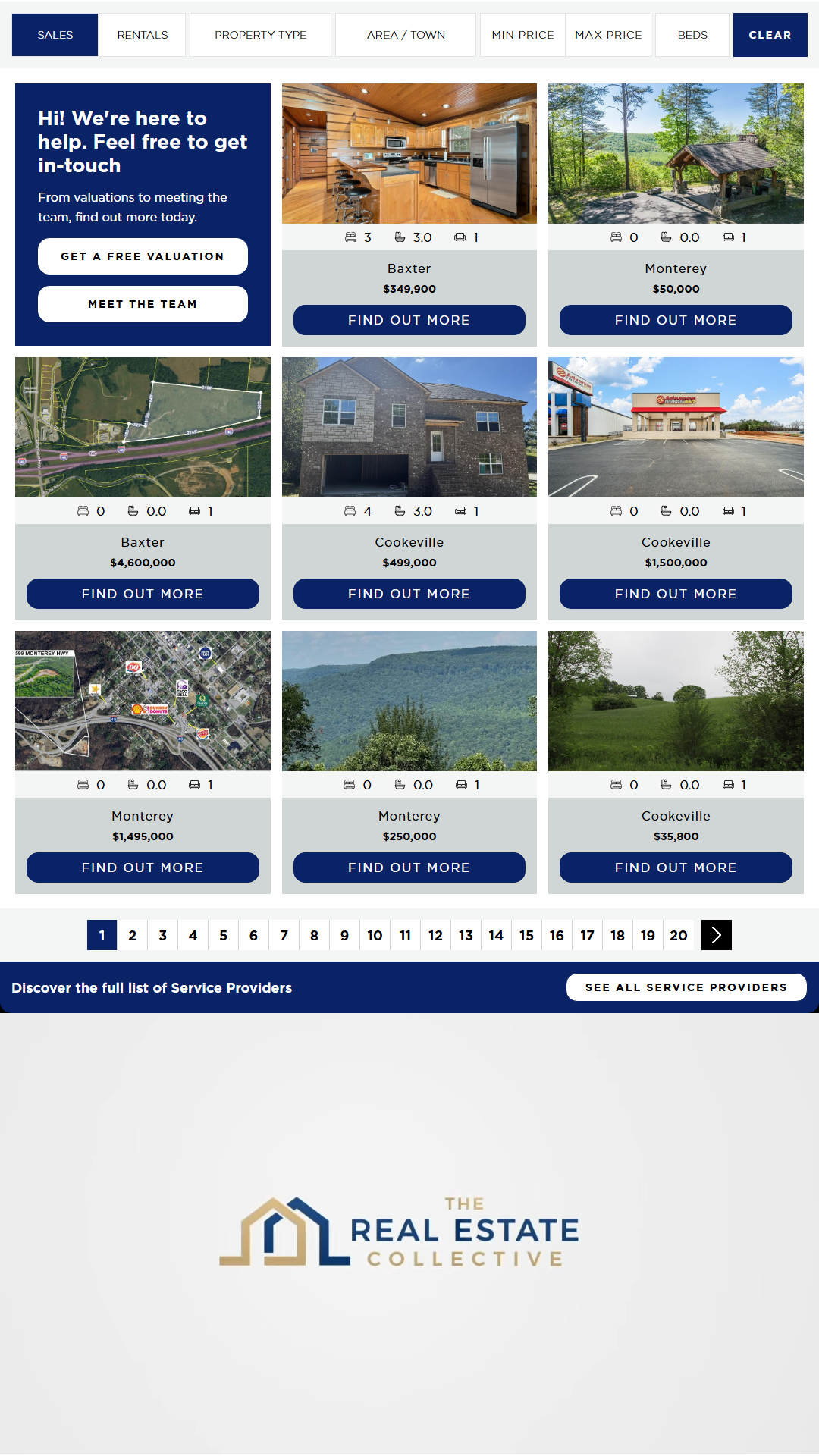
Task: Clear all search filters
Action: 770,35
